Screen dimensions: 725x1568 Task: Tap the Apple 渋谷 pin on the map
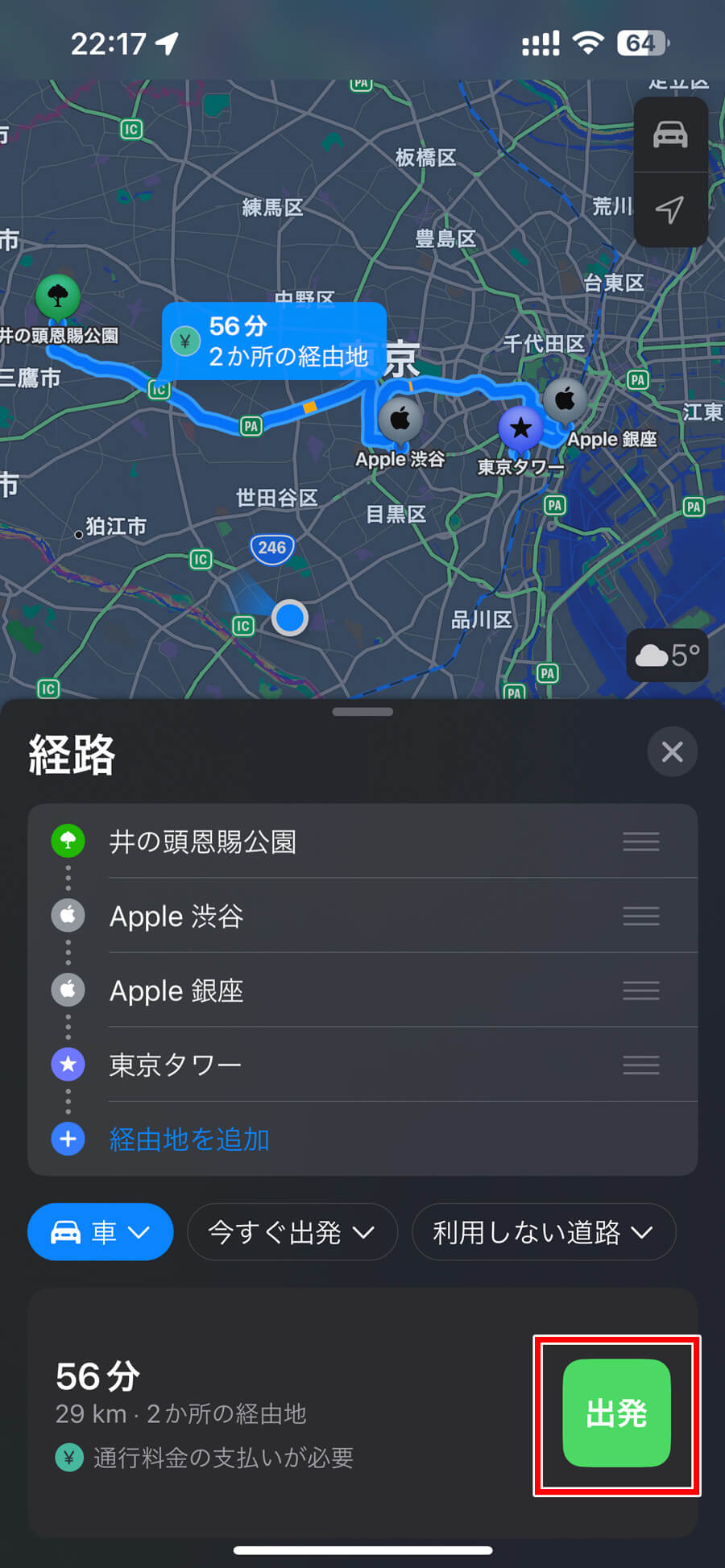pos(400,420)
